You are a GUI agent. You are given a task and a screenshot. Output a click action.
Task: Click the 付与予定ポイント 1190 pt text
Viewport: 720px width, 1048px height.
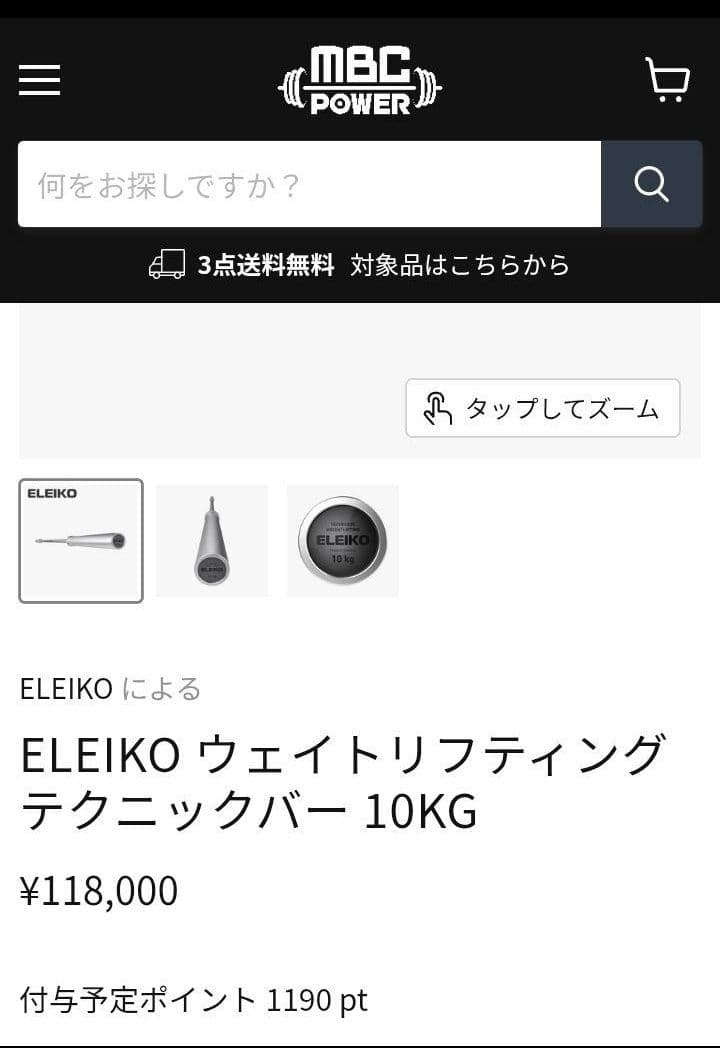(x=194, y=997)
